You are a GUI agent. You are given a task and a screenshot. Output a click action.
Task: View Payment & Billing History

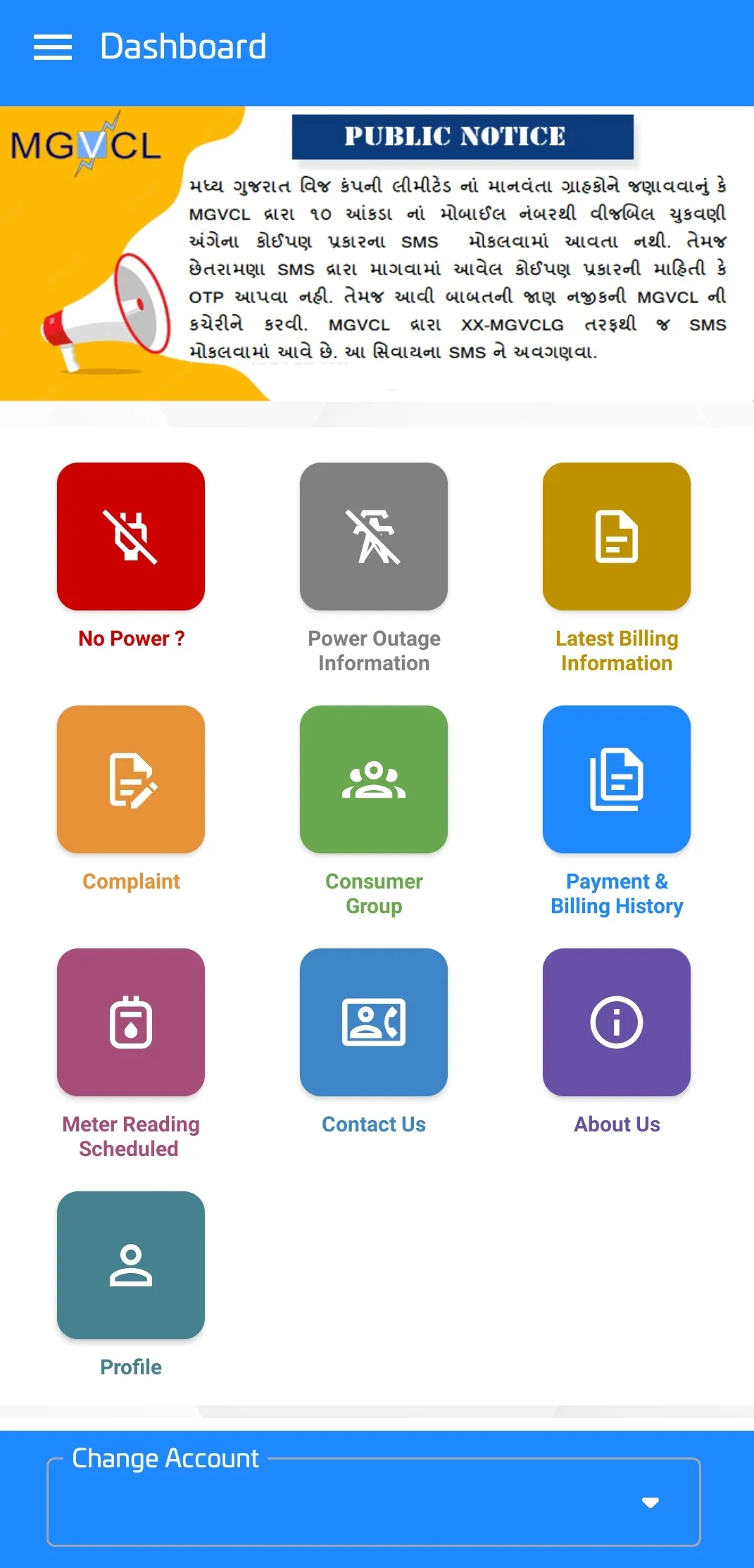click(617, 779)
